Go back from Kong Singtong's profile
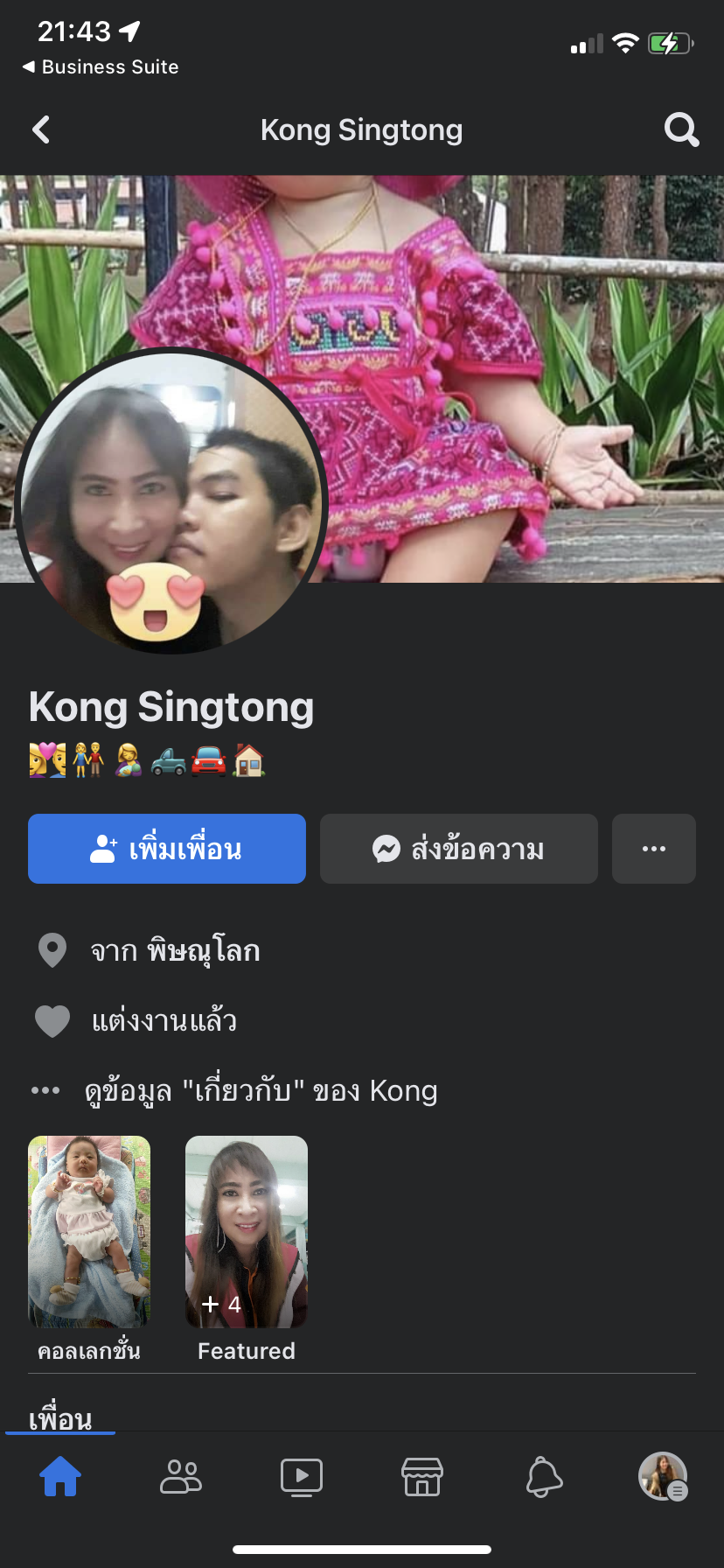 click(x=41, y=130)
